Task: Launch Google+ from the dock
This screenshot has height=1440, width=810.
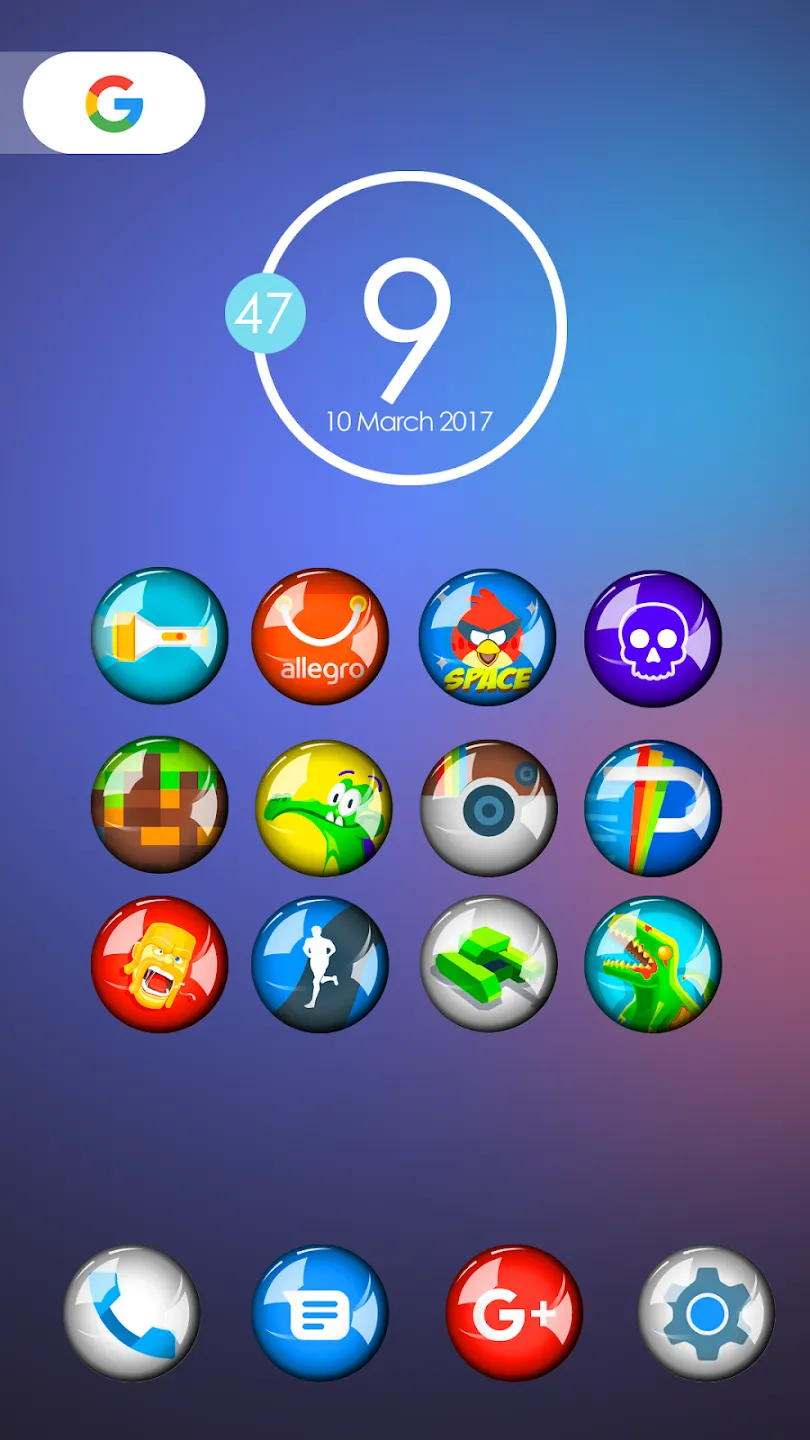Action: (514, 1313)
